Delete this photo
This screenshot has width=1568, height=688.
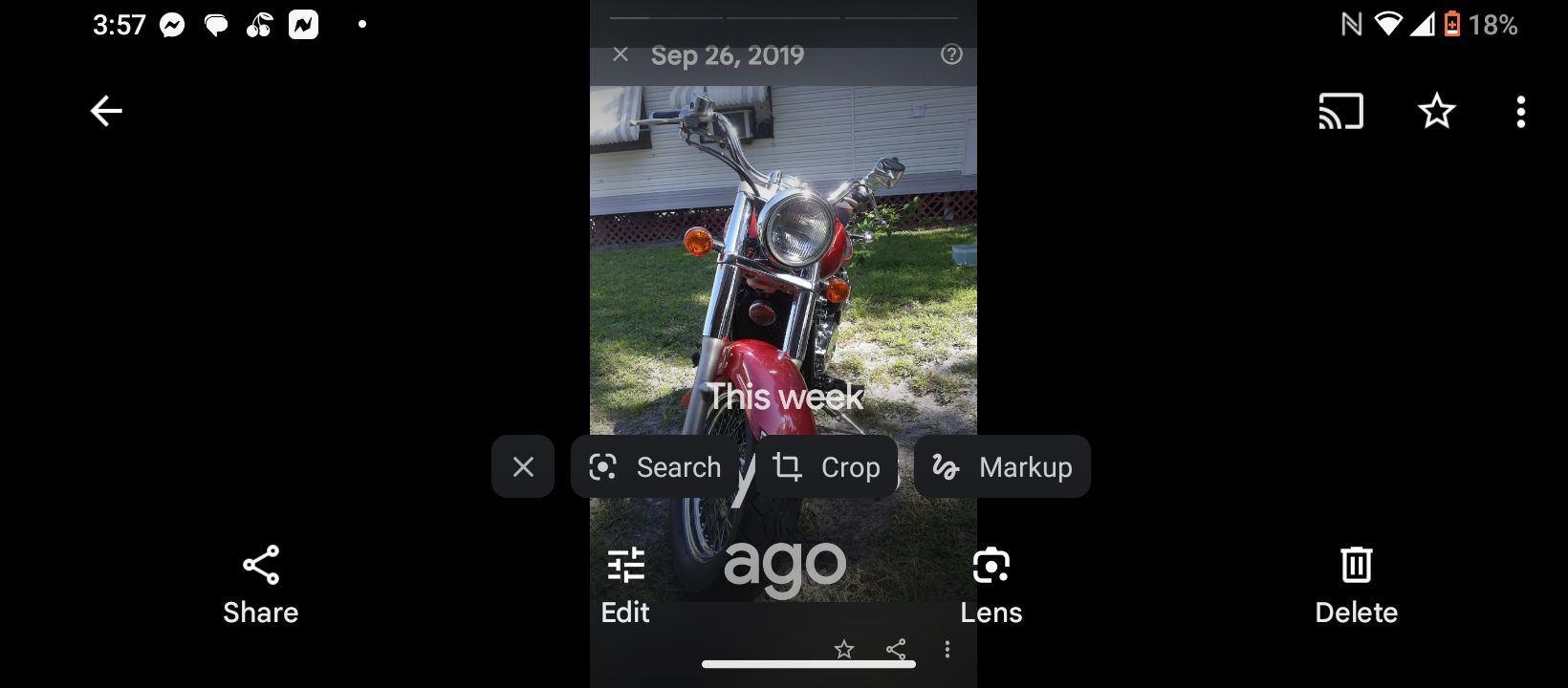click(1356, 585)
